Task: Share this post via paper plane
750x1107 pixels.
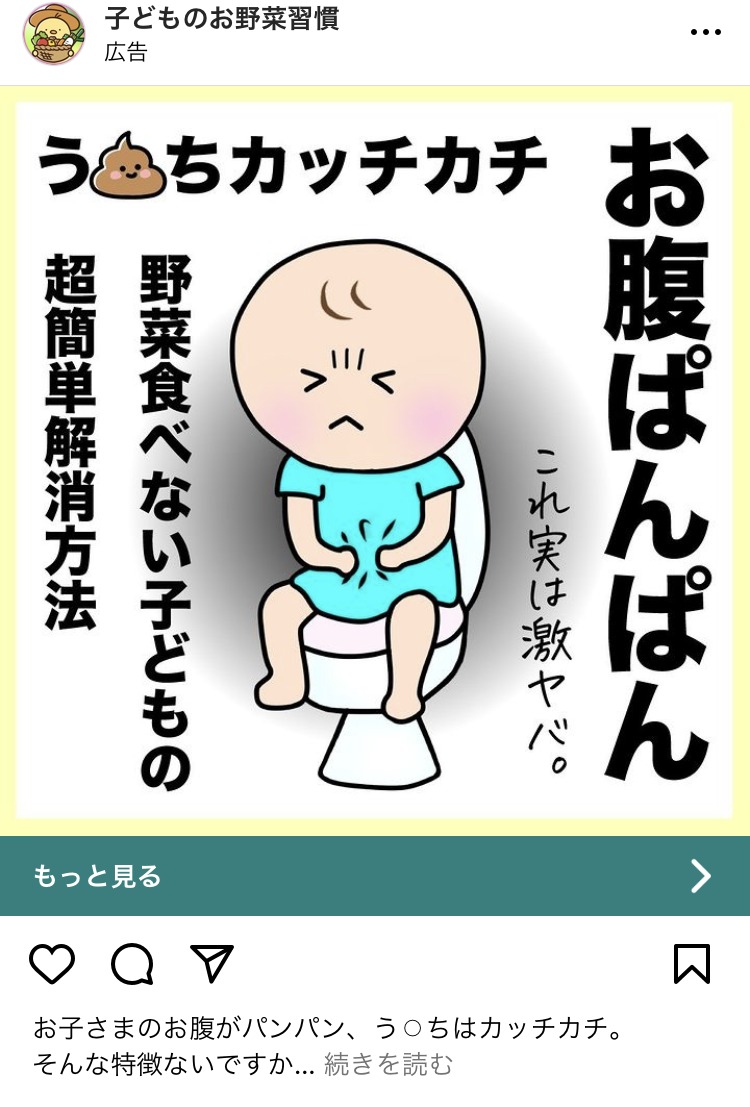Action: pyautogui.click(x=211, y=964)
